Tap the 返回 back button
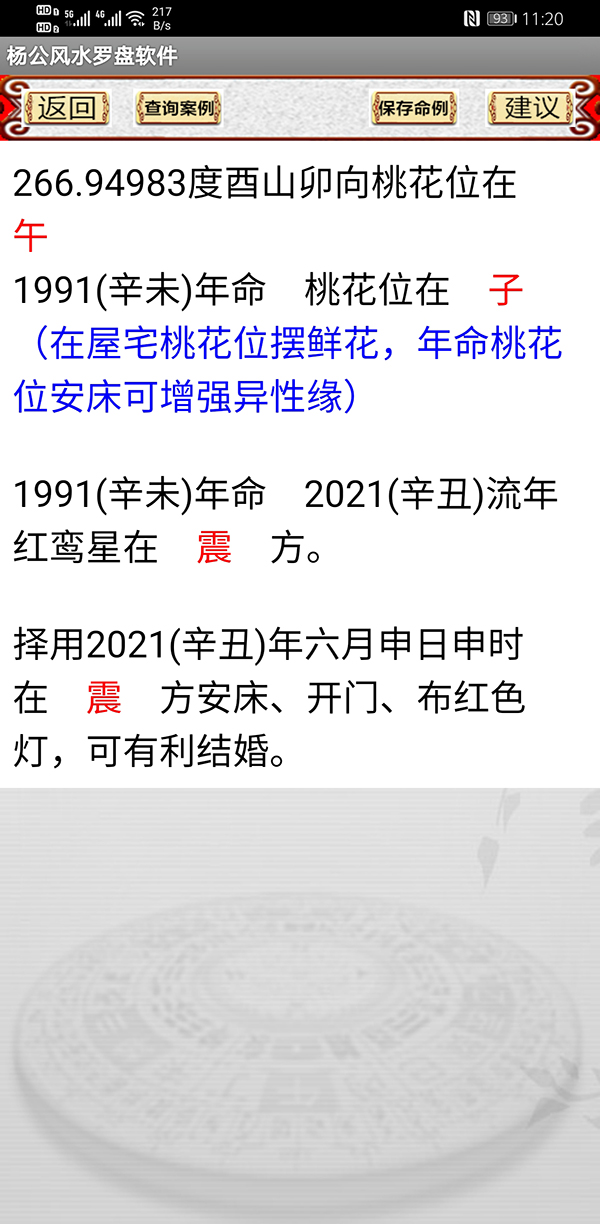 [x=66, y=108]
